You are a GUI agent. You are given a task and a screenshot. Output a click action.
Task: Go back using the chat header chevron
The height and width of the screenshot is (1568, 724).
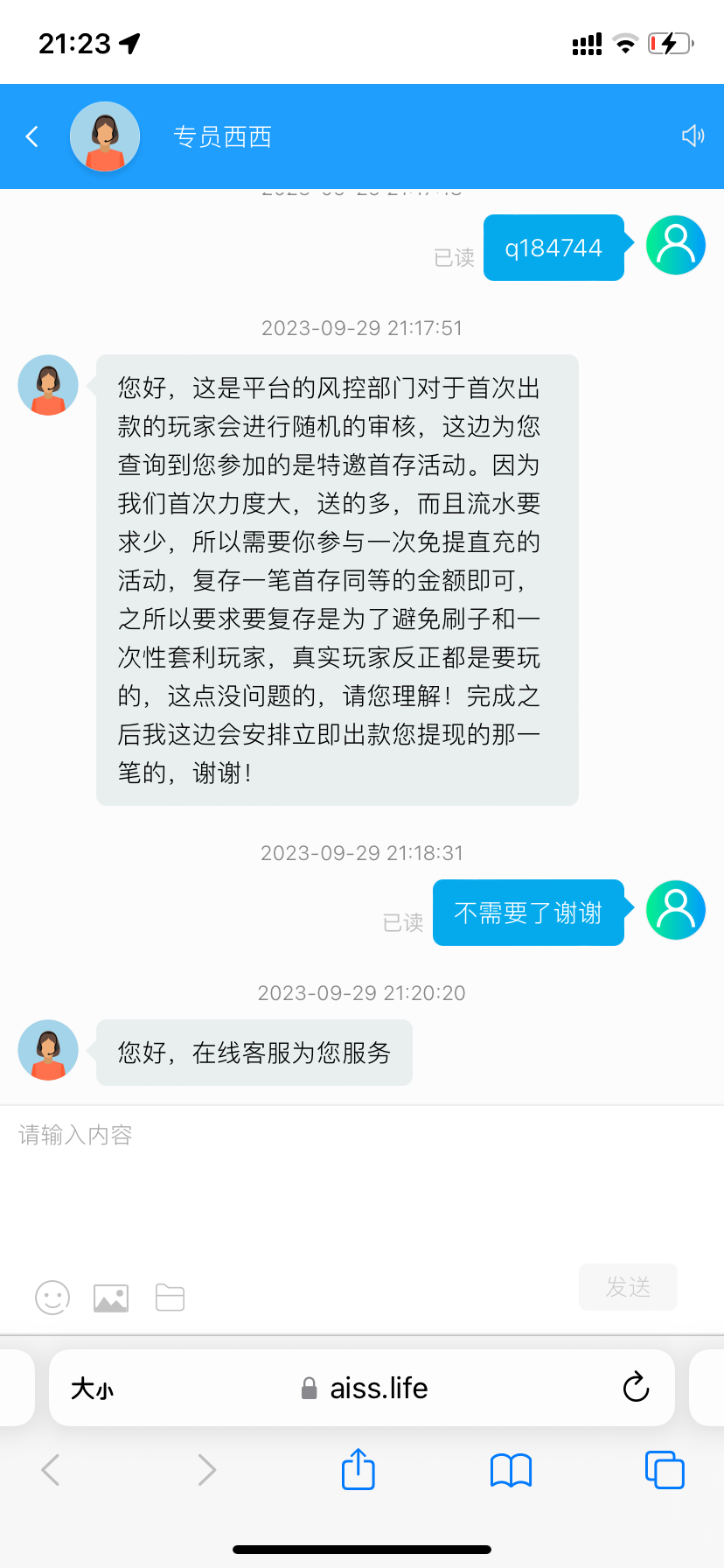[x=32, y=136]
